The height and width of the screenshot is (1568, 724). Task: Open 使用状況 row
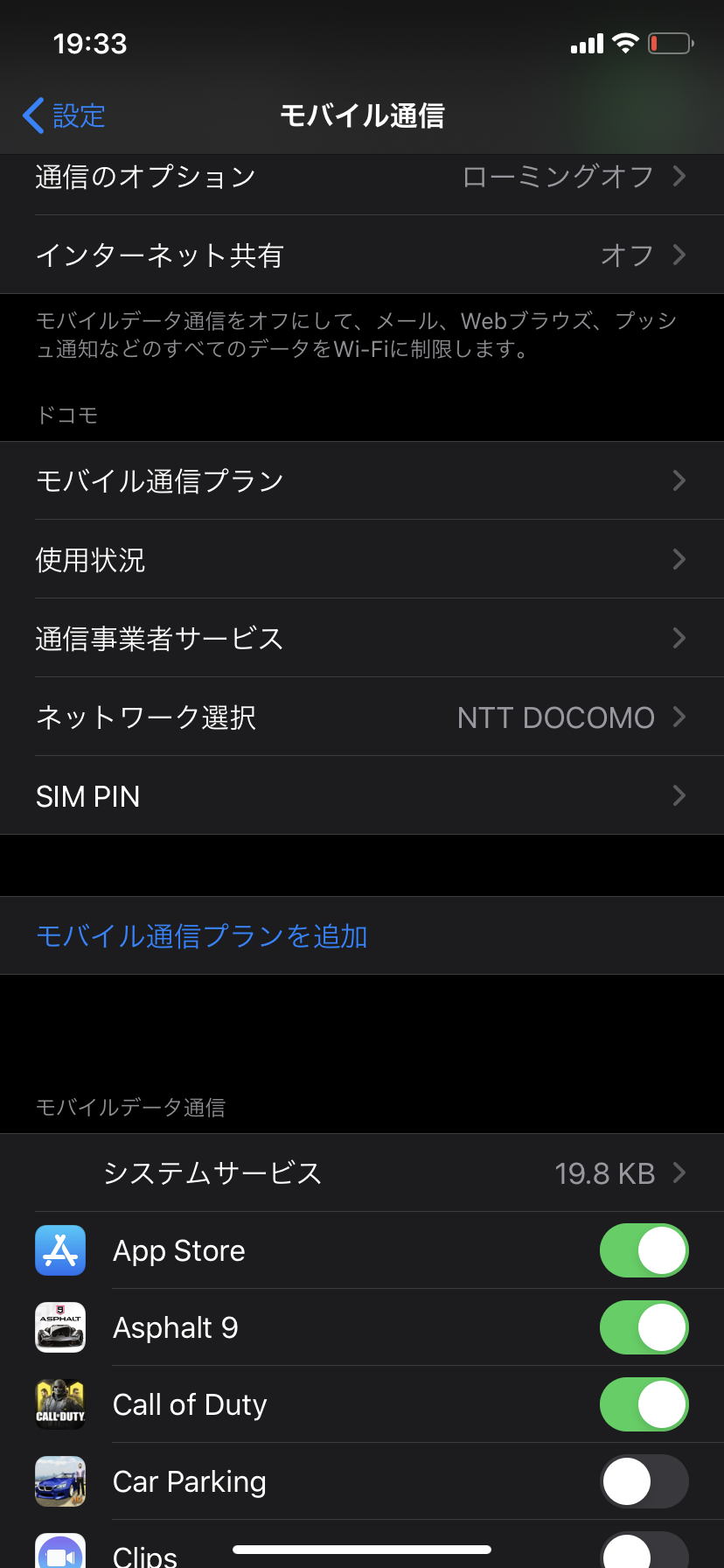tap(362, 560)
